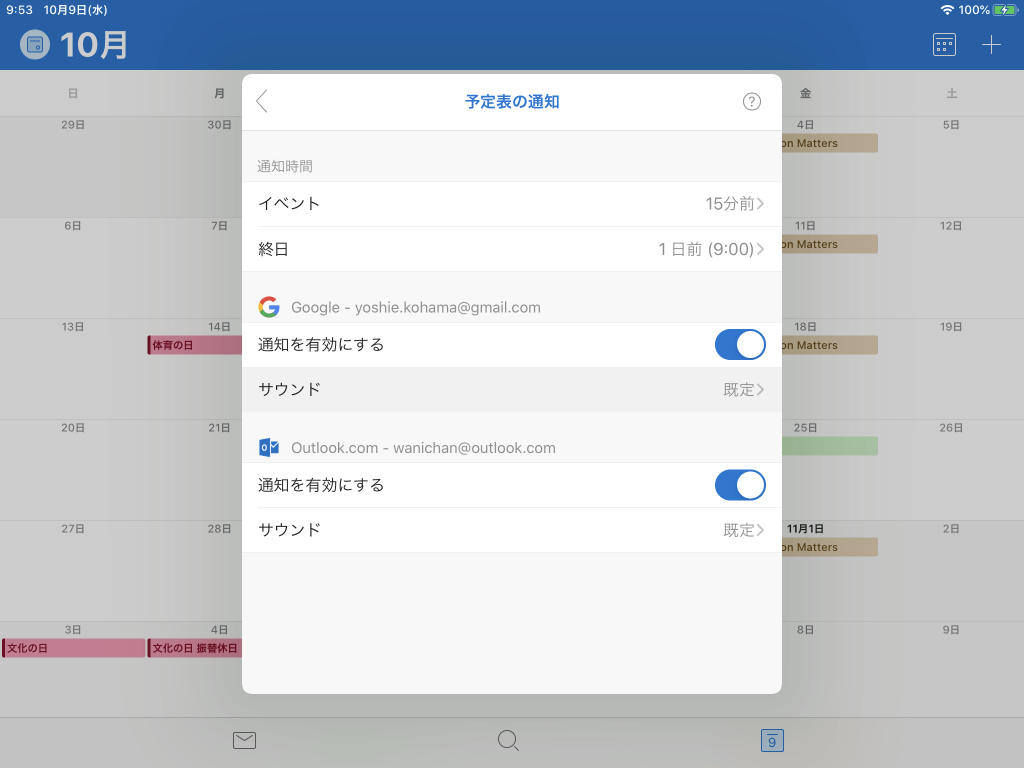The image size is (1024, 768).
Task: Open イベント notification time setting
Action: click(x=511, y=204)
